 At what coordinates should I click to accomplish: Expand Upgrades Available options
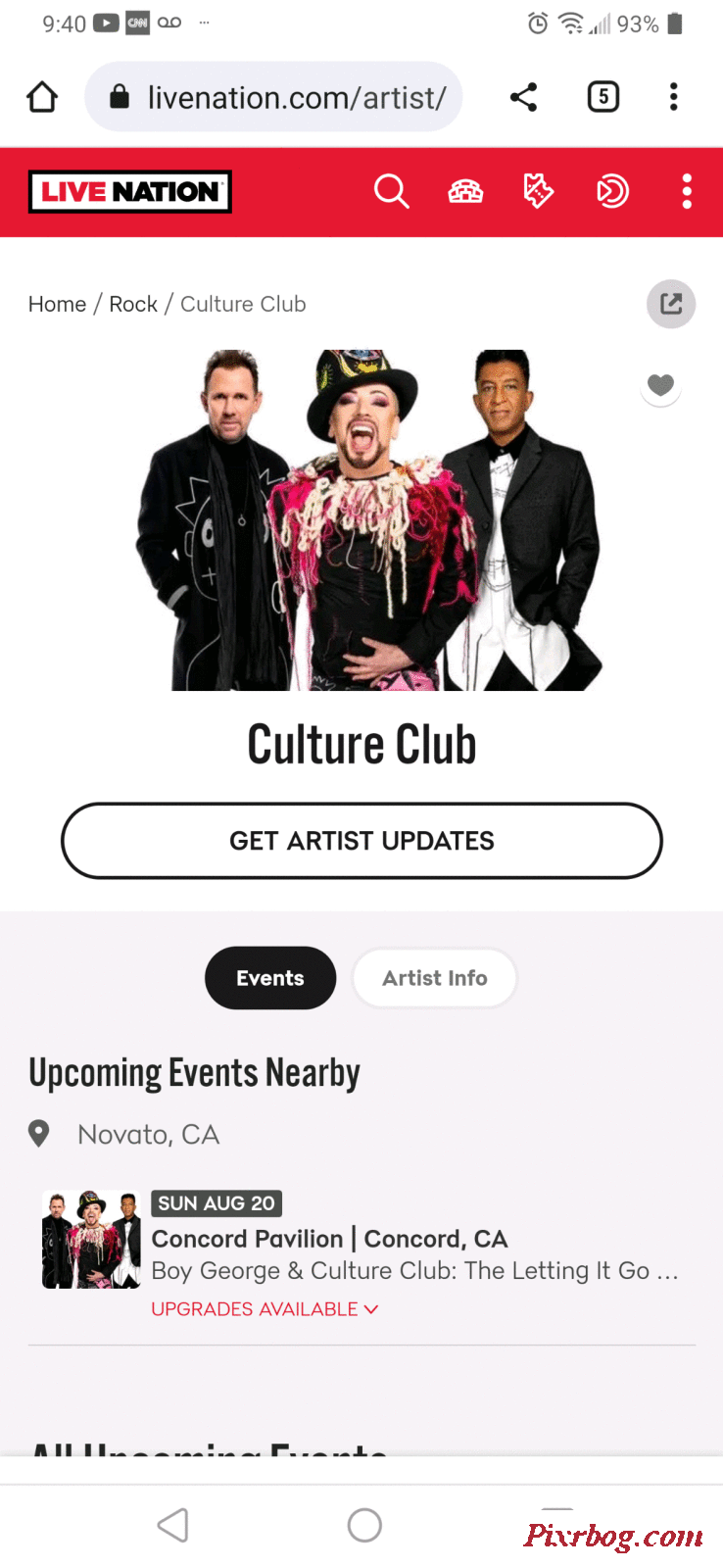click(265, 1309)
